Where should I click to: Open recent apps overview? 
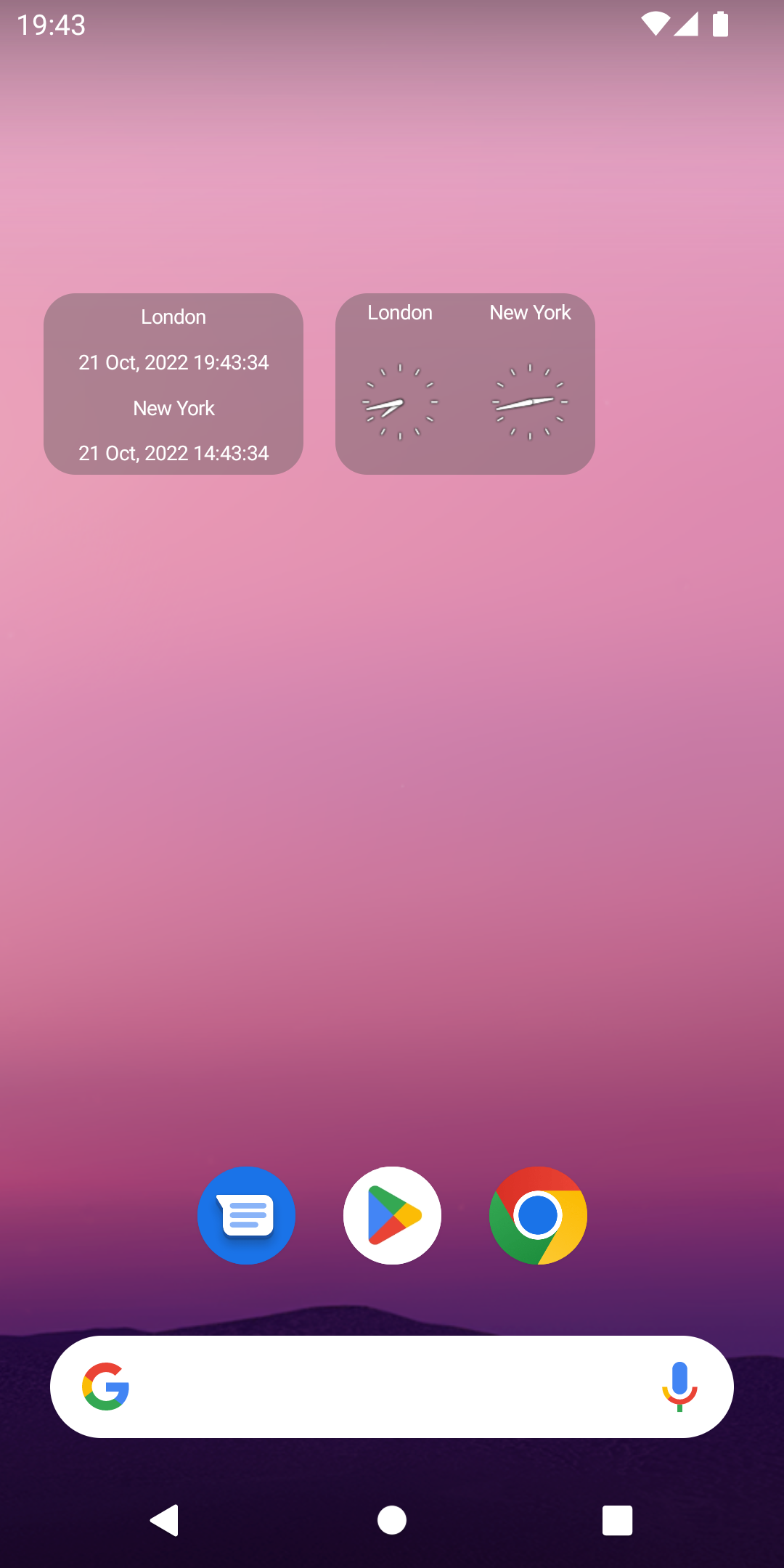click(x=617, y=1520)
